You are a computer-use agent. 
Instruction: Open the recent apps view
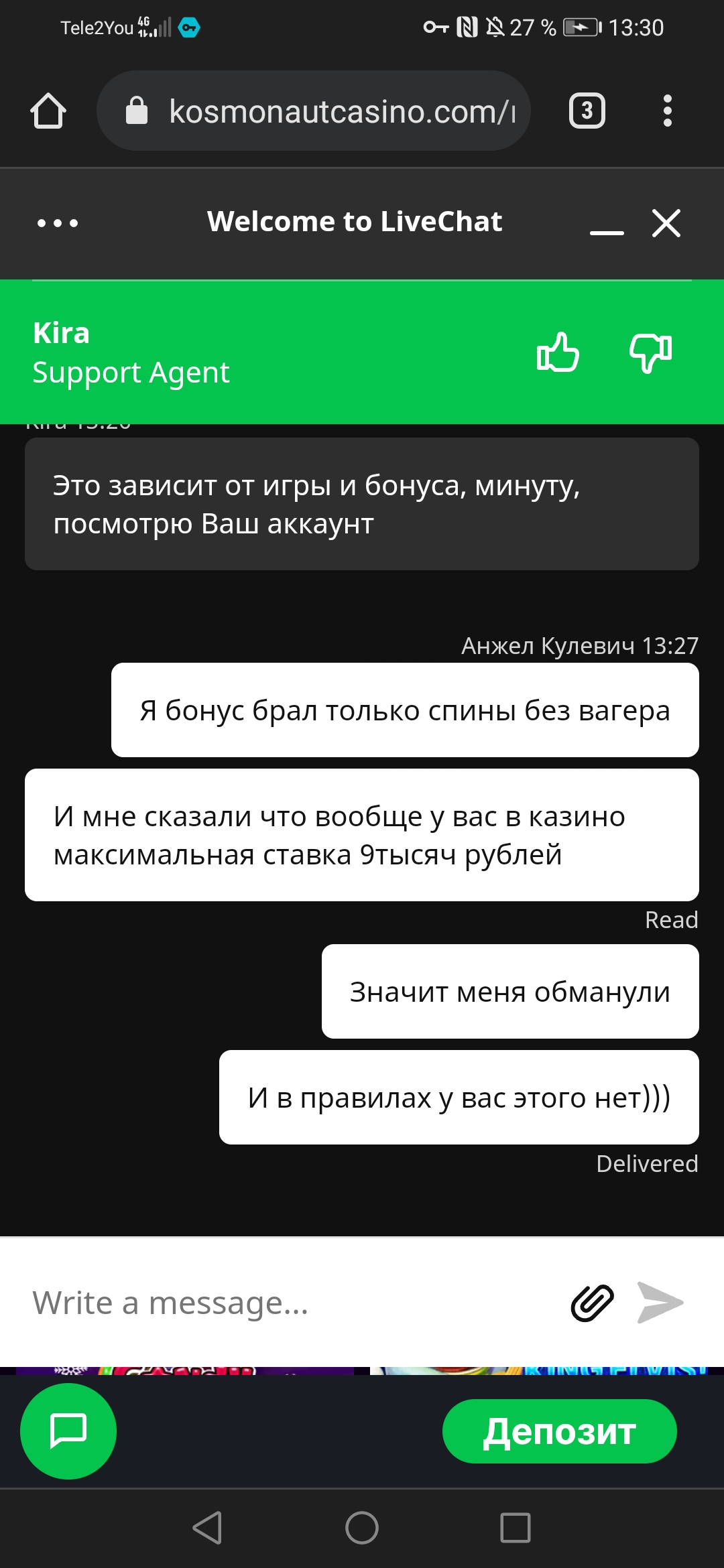pyautogui.click(x=516, y=1528)
